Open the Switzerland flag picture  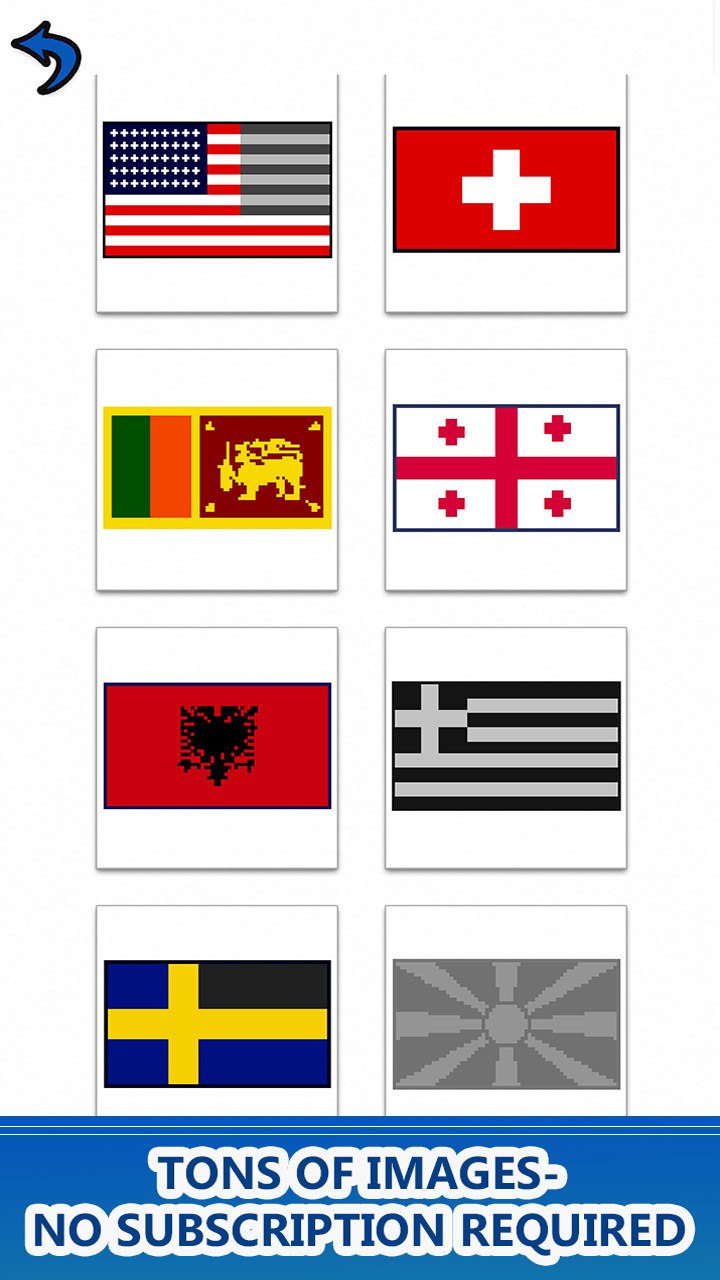pyautogui.click(x=506, y=190)
